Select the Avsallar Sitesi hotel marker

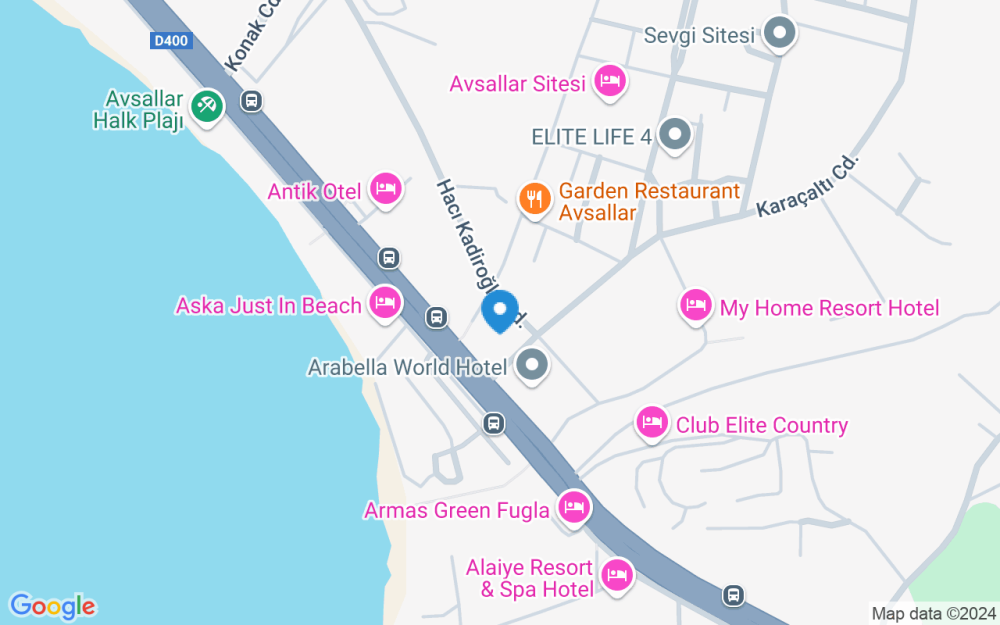[x=609, y=82]
